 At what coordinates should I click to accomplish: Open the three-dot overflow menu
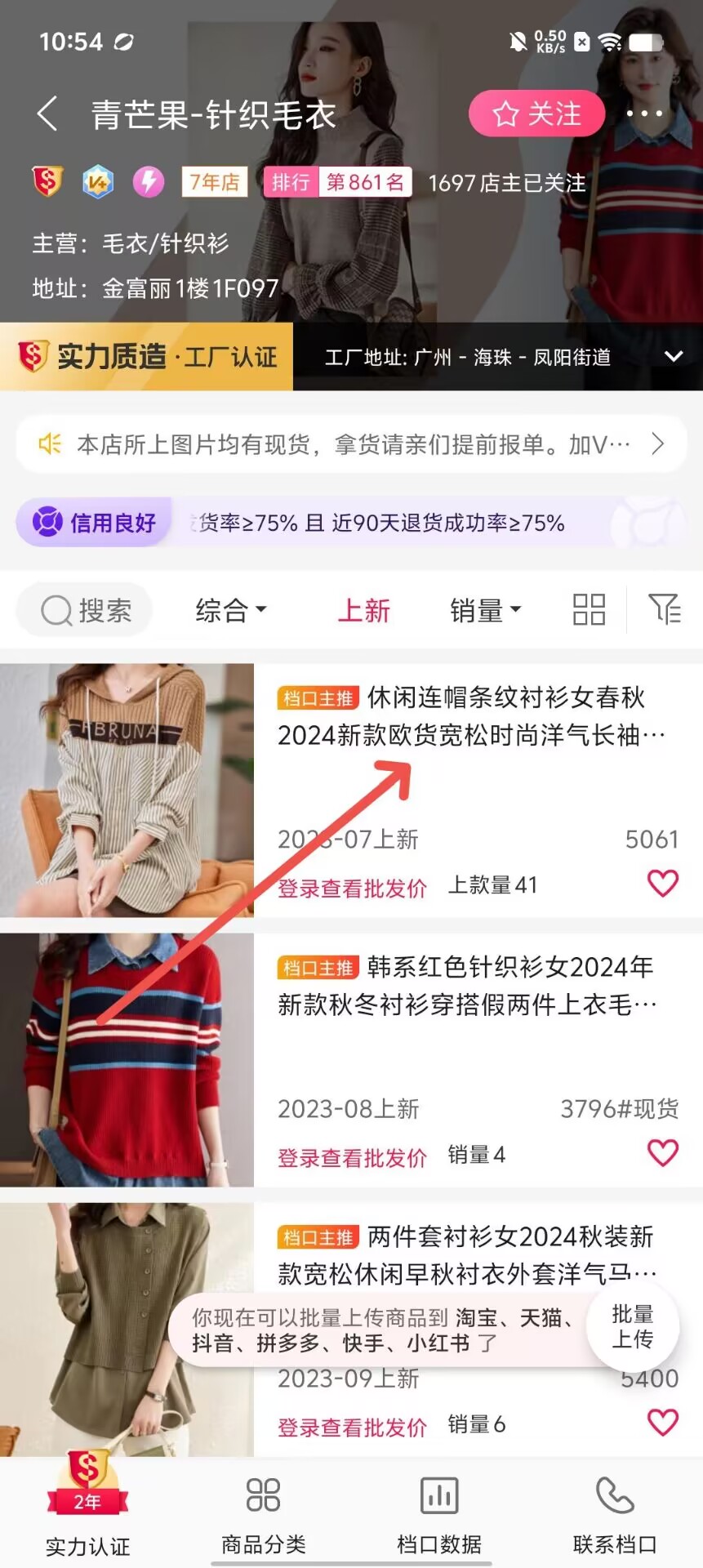pyautogui.click(x=644, y=114)
